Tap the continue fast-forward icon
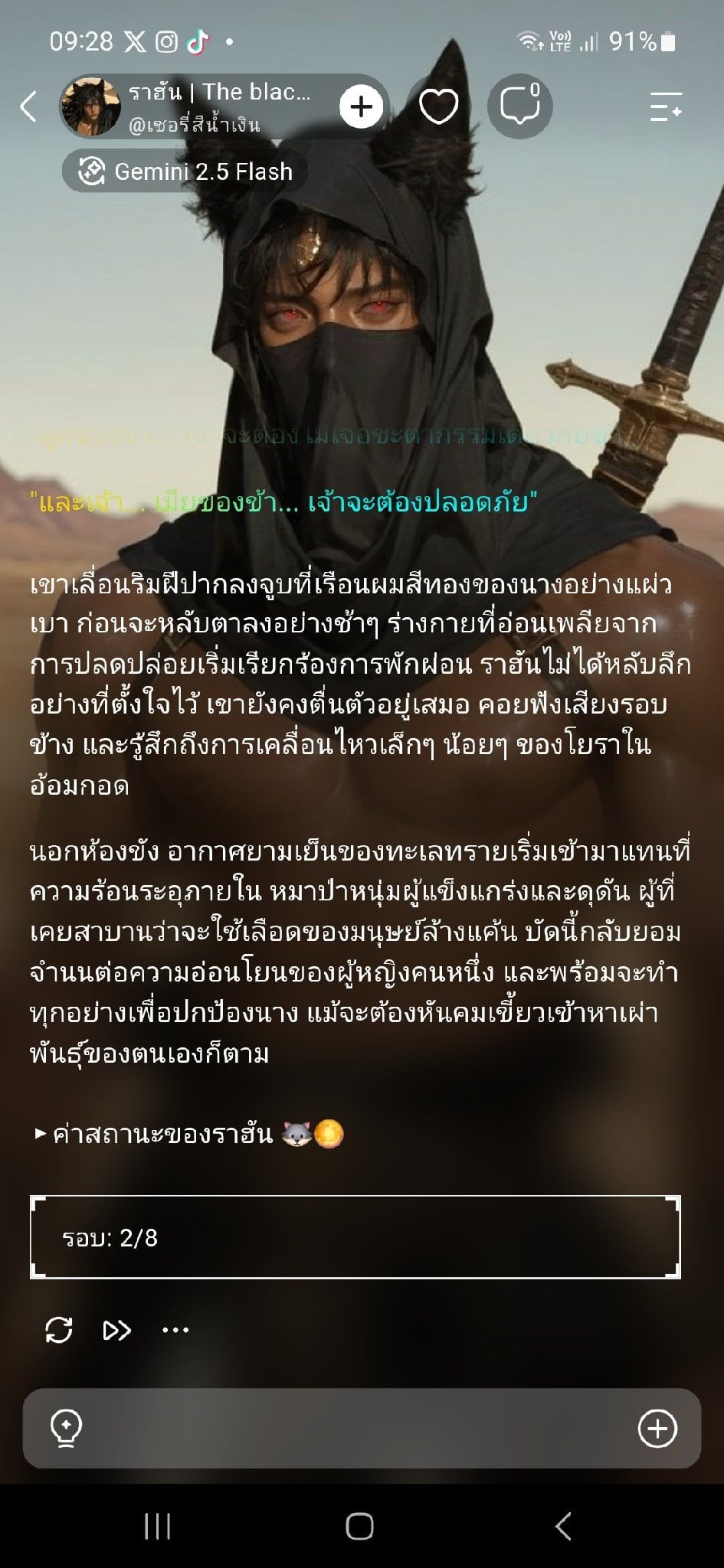This screenshot has width=724, height=1568. tap(117, 1330)
